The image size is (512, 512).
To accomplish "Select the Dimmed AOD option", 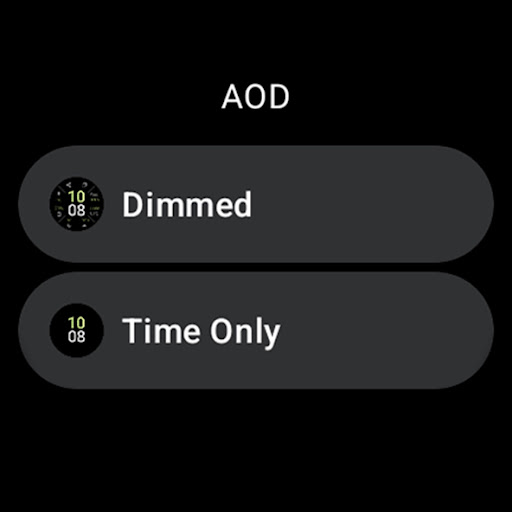I will (x=256, y=204).
